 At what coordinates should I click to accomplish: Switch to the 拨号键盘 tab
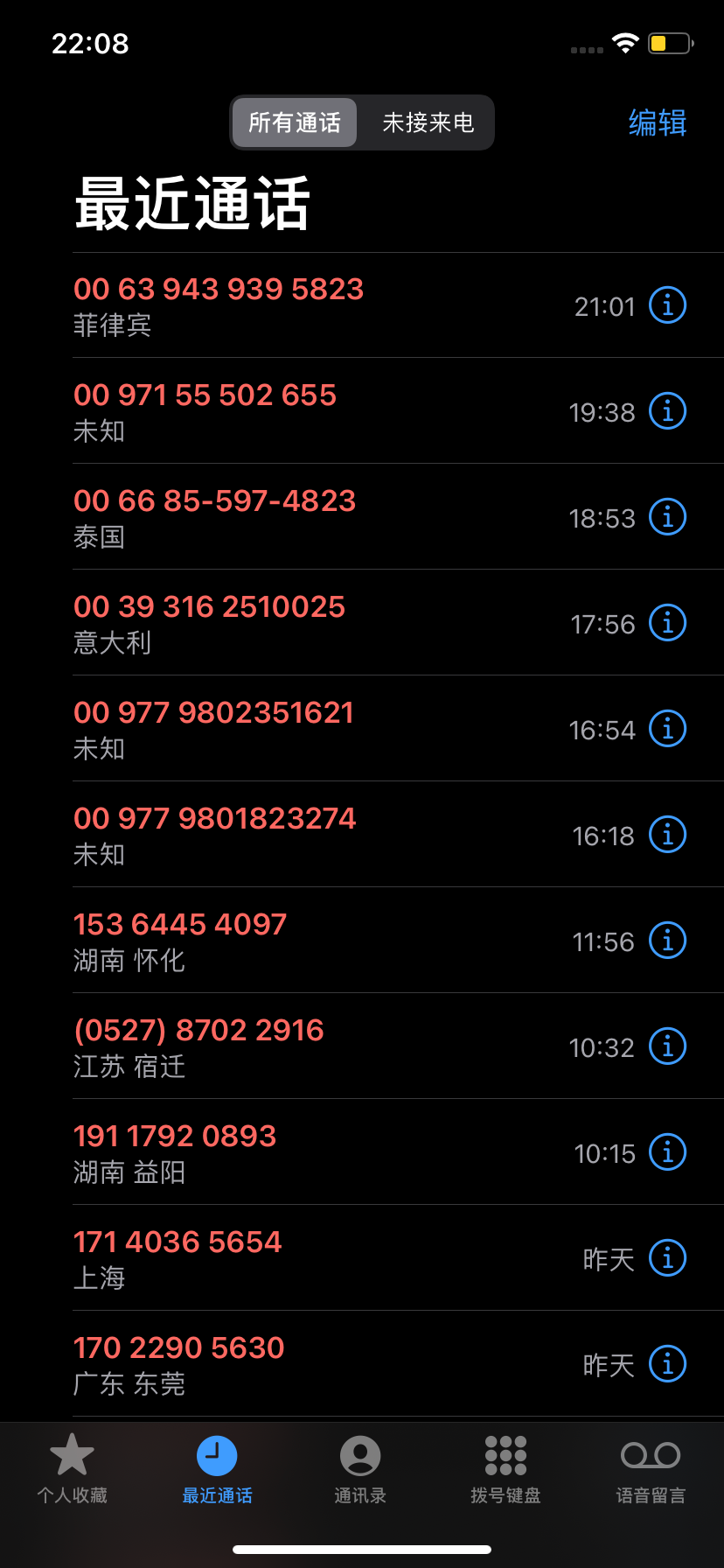tap(505, 1470)
